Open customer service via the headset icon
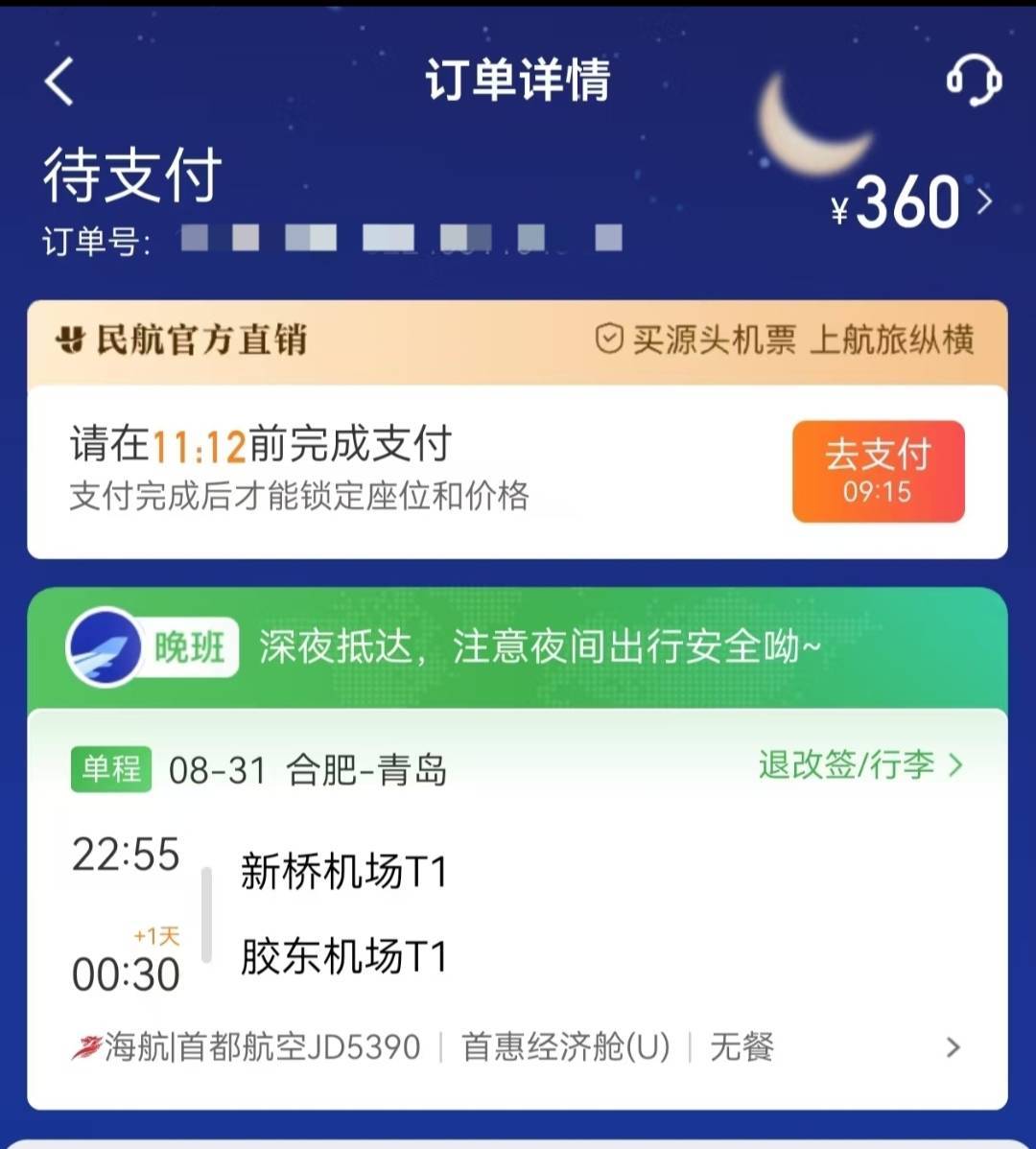Image resolution: width=1036 pixels, height=1149 pixels. click(975, 82)
